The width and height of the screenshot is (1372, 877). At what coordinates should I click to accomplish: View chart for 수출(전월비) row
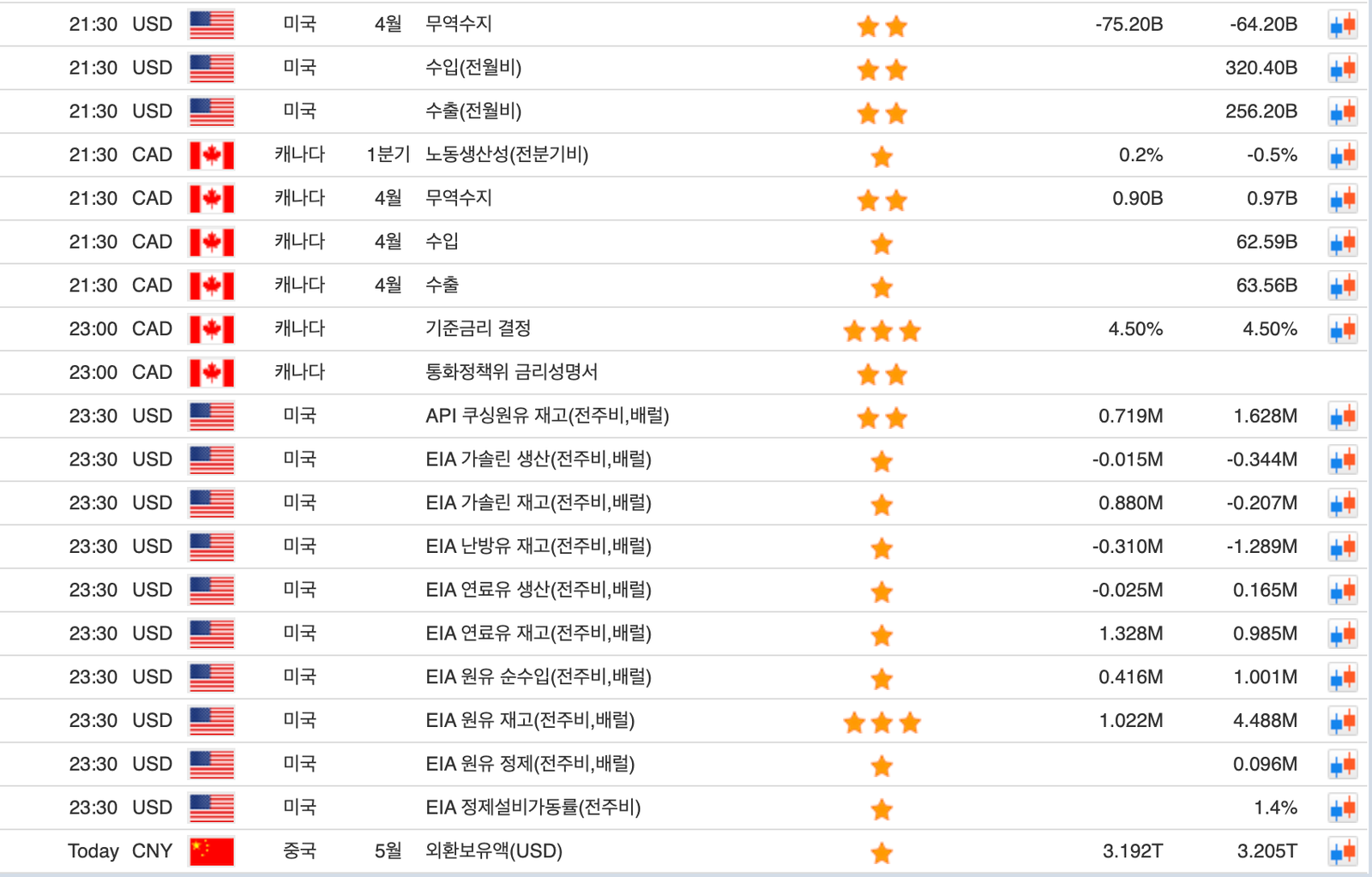tap(1342, 112)
